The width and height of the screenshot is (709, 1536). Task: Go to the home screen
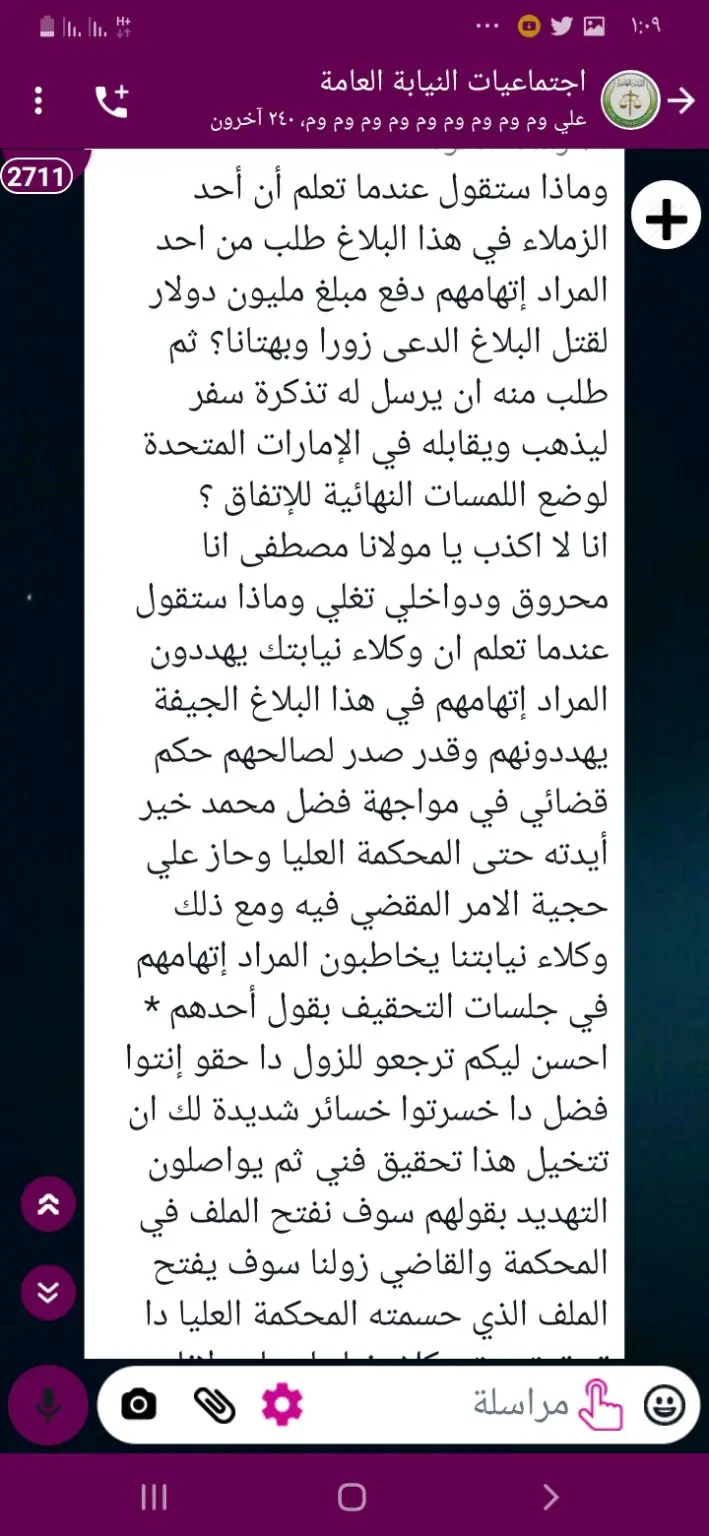coord(352,1497)
